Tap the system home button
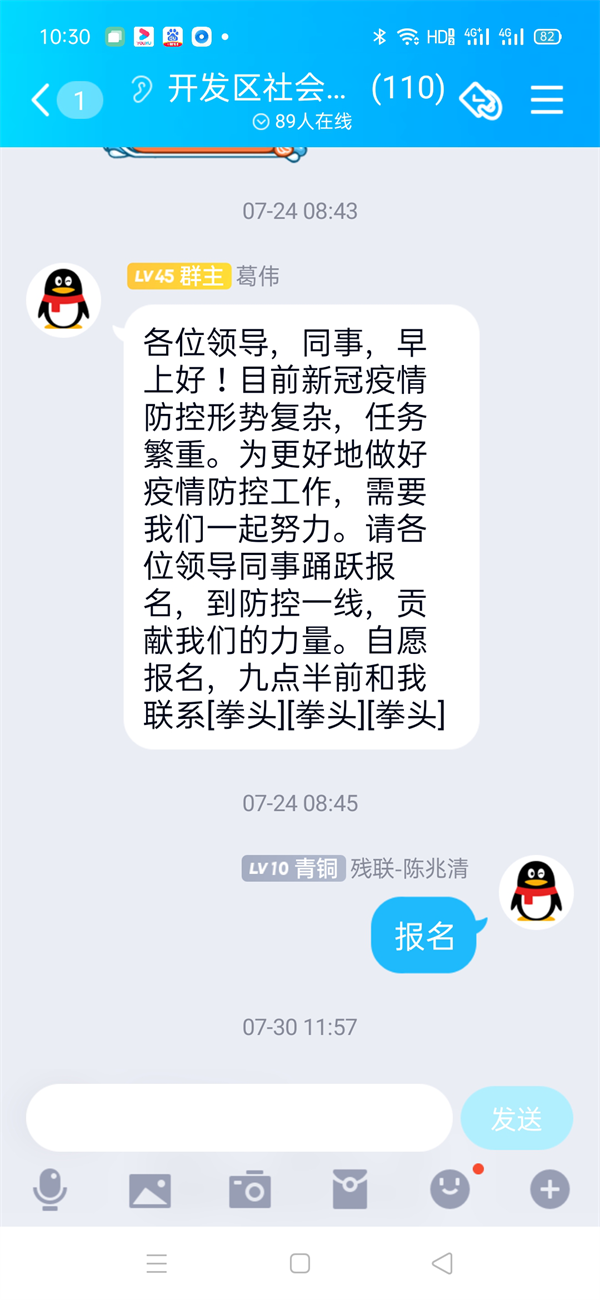 300,1263
